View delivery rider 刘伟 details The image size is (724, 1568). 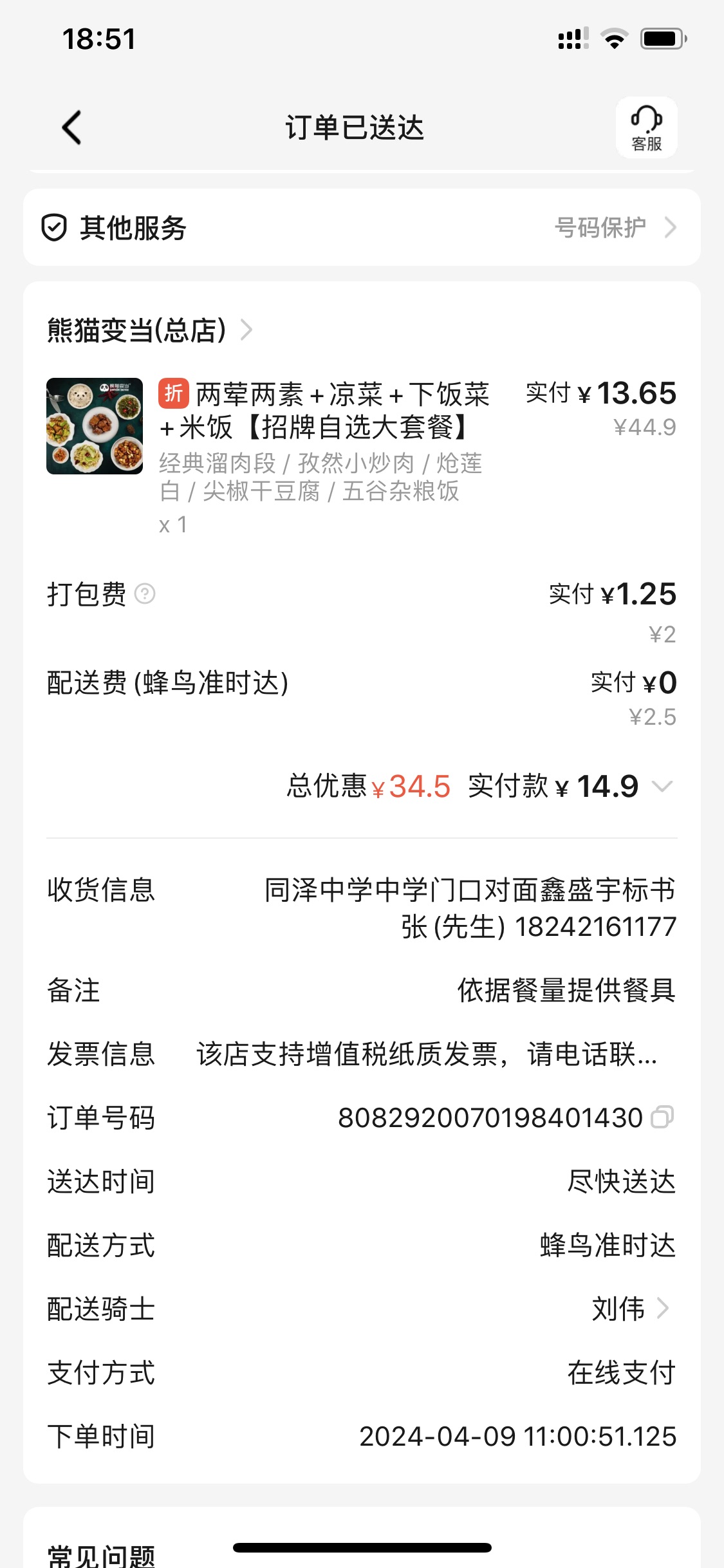click(629, 1309)
